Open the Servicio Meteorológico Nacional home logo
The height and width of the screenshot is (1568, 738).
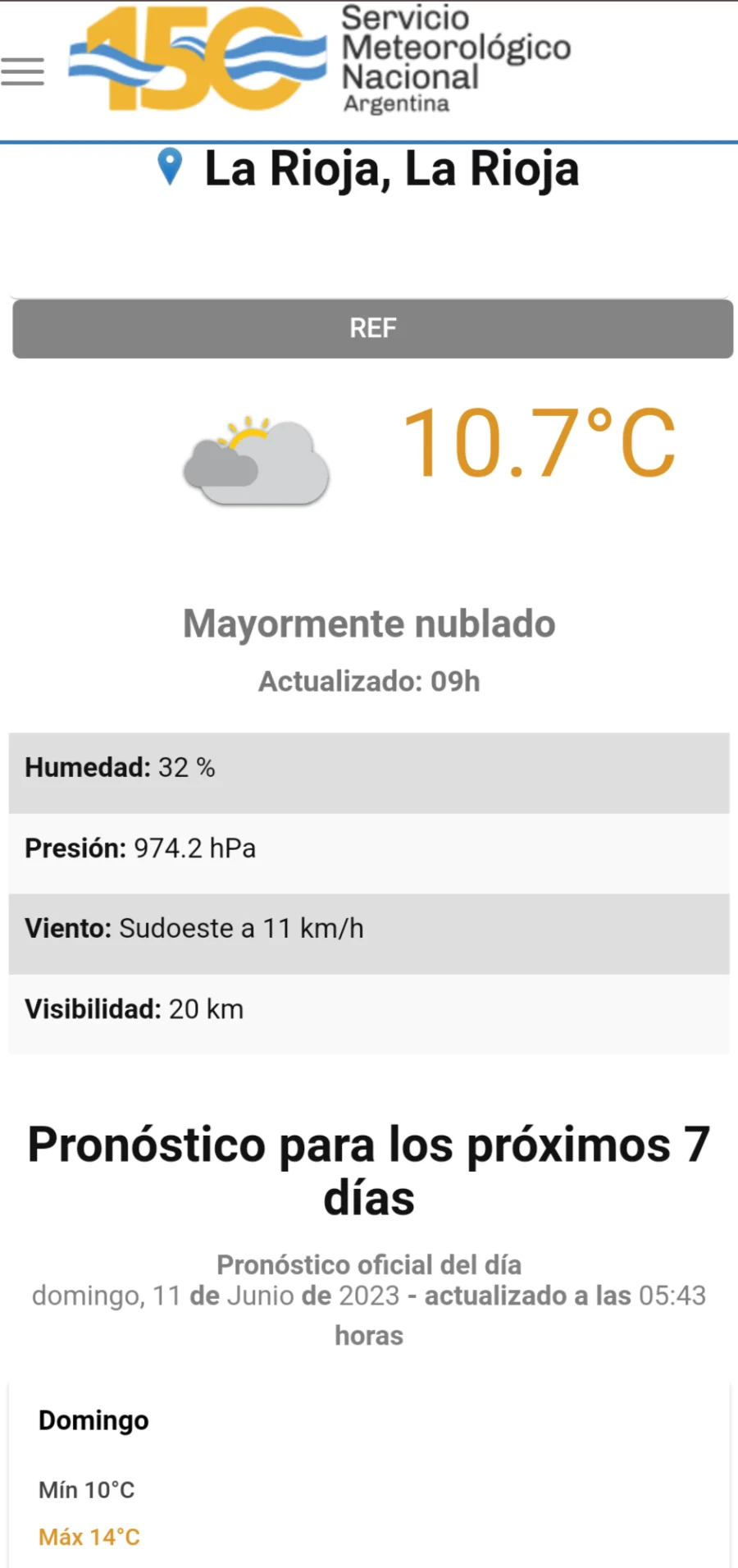coord(320,59)
